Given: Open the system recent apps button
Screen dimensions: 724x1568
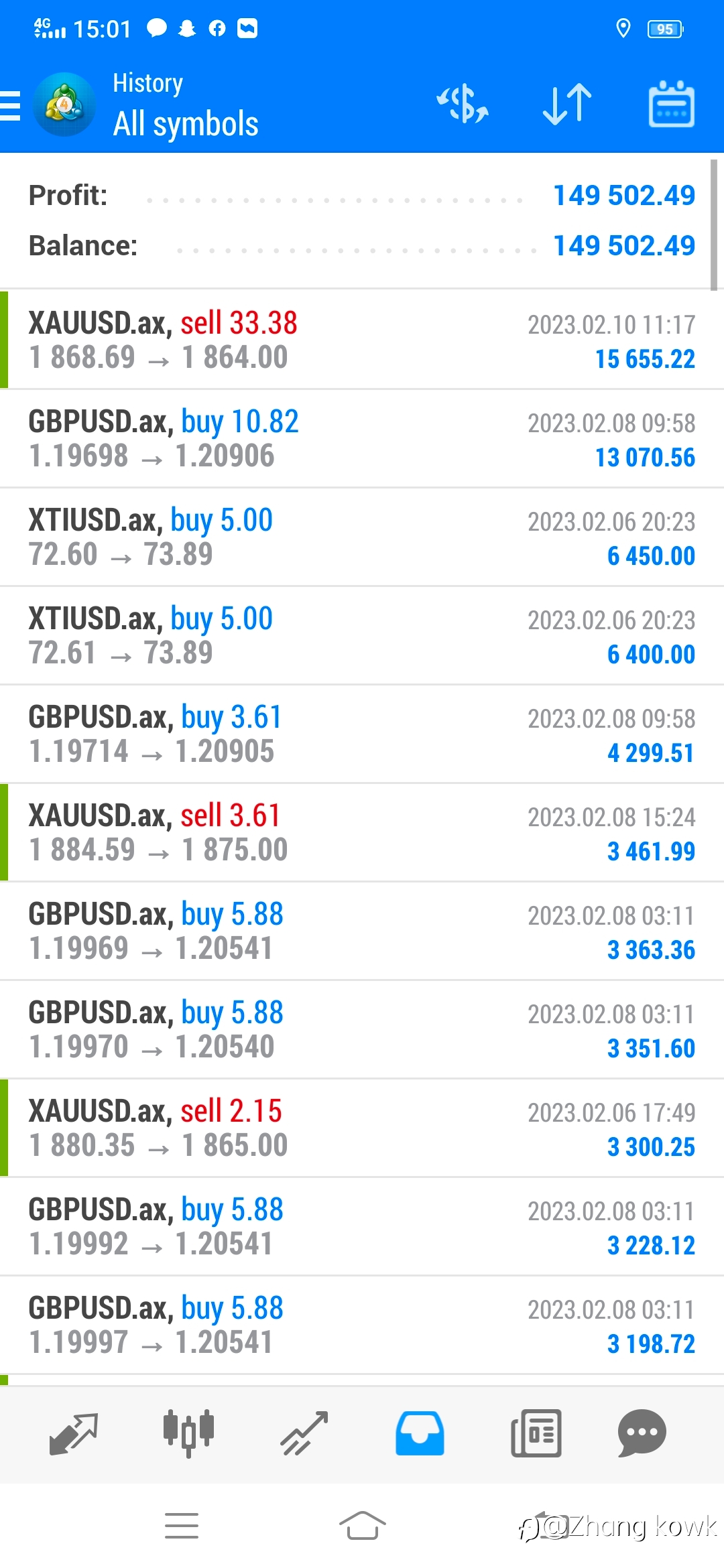Looking at the screenshot, I should pyautogui.click(x=182, y=1526).
